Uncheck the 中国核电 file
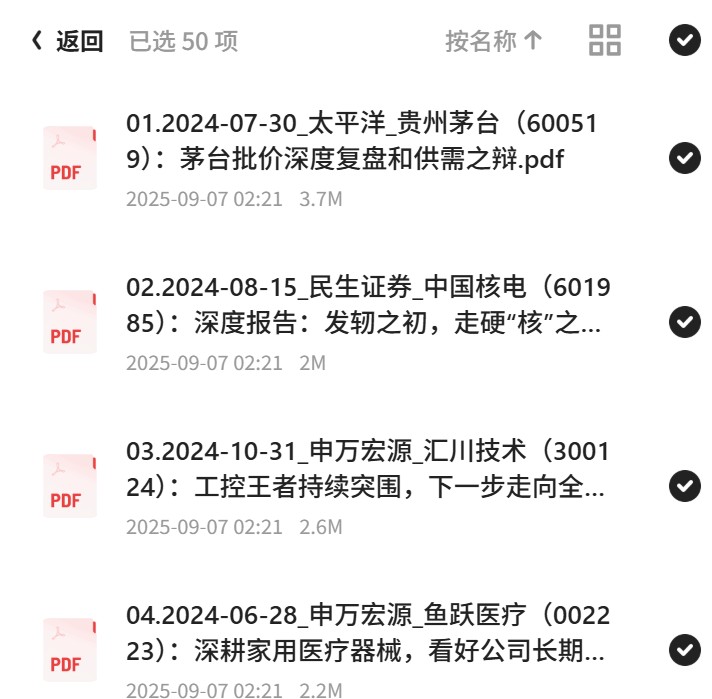The width and height of the screenshot is (712, 699). click(685, 322)
